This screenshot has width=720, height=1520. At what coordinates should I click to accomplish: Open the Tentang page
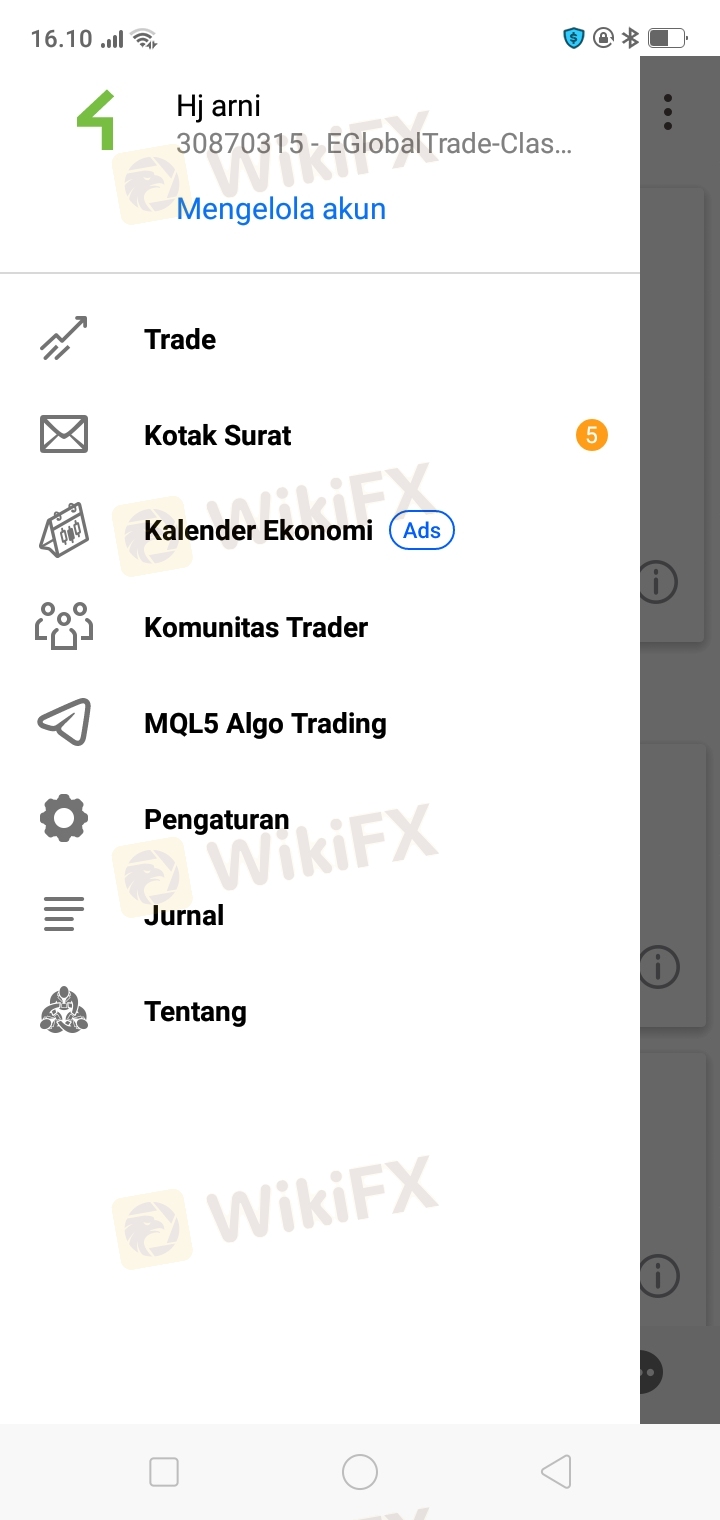320,1011
